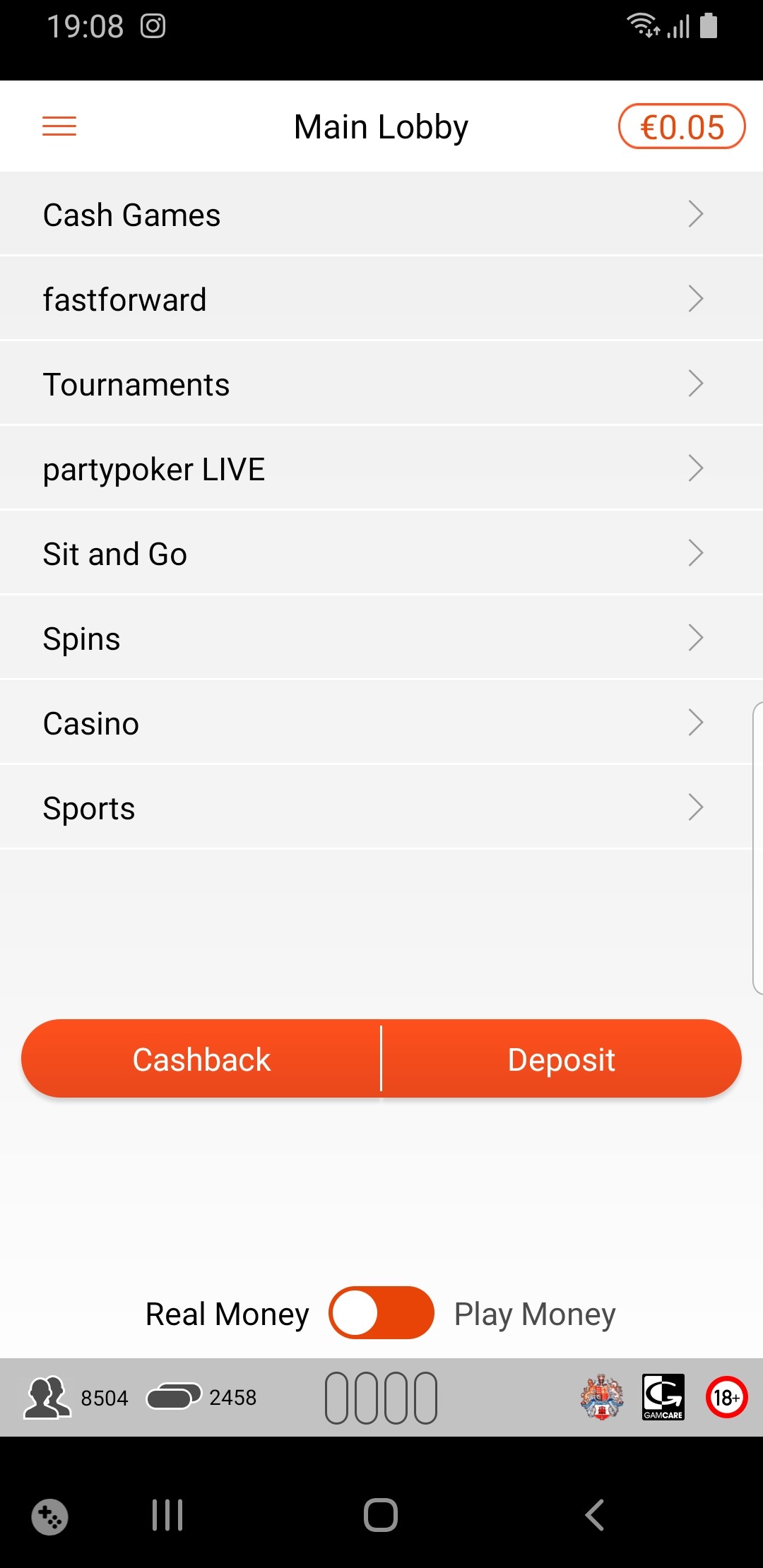Open the hamburger menu

(59, 127)
